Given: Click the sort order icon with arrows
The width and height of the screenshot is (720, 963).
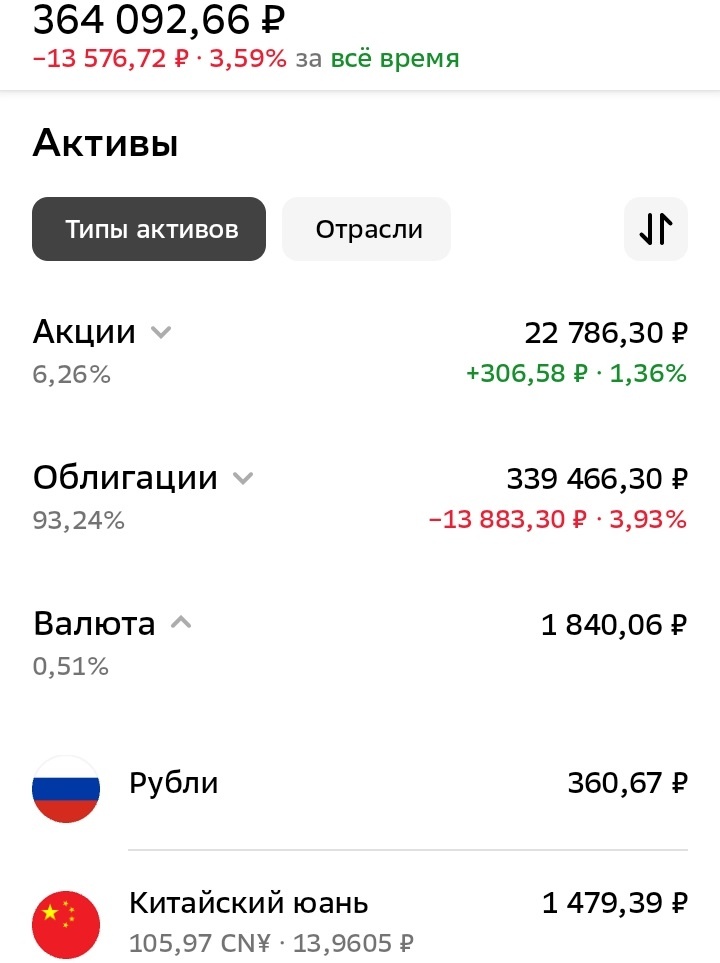Looking at the screenshot, I should 656,229.
